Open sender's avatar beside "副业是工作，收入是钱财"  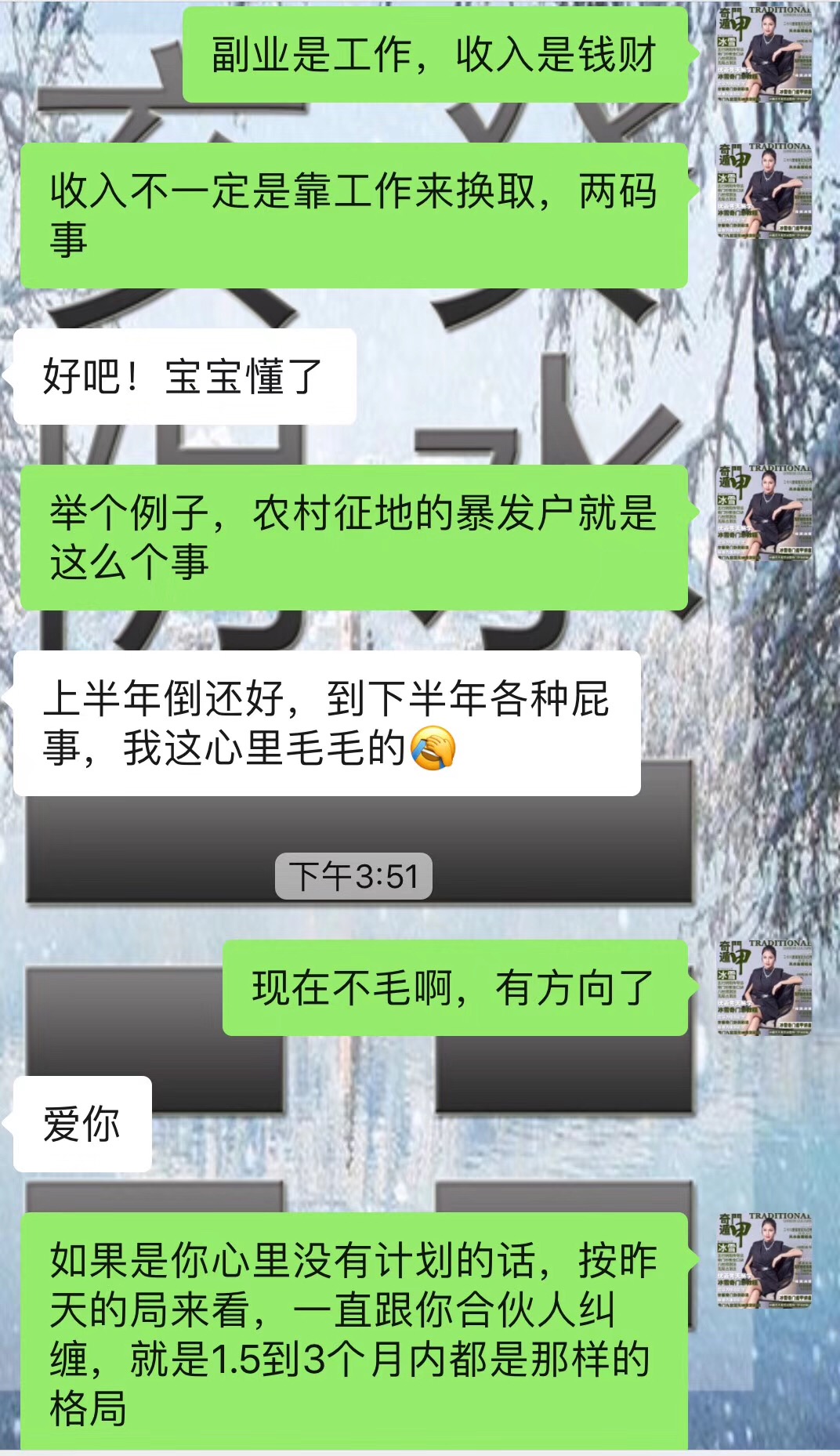[x=764, y=55]
